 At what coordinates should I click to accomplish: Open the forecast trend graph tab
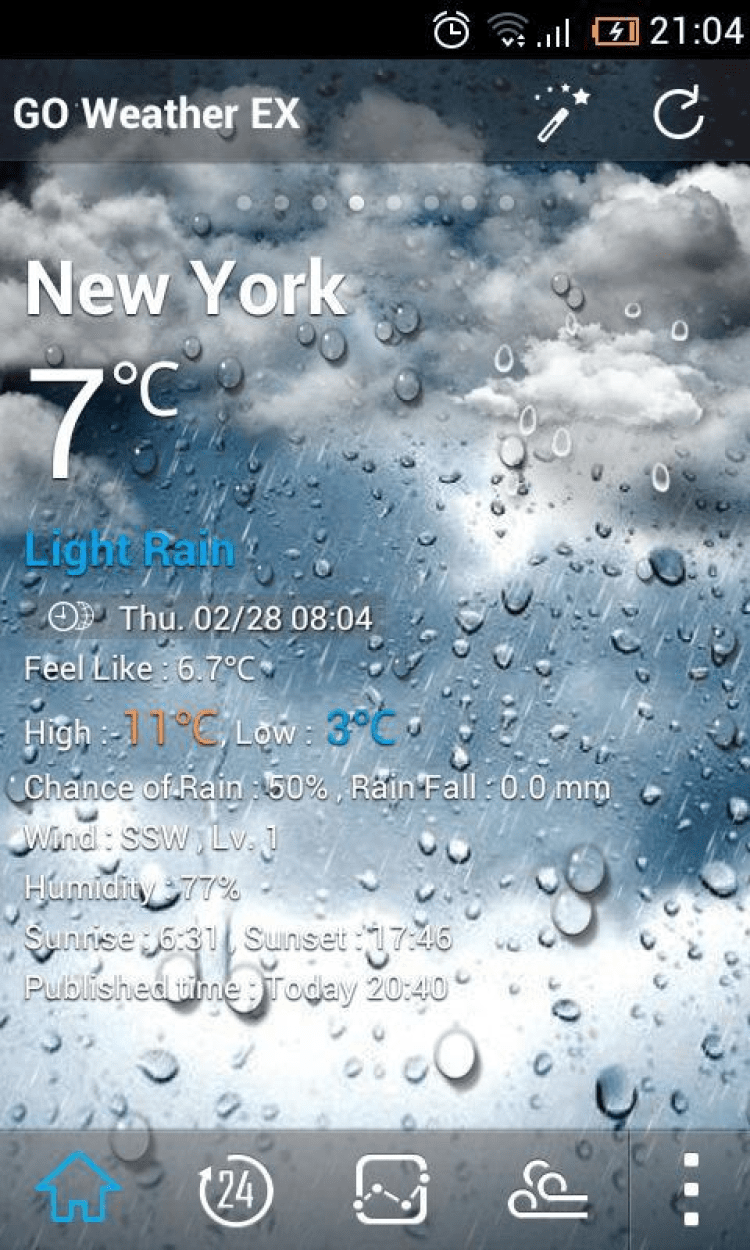[x=391, y=1189]
